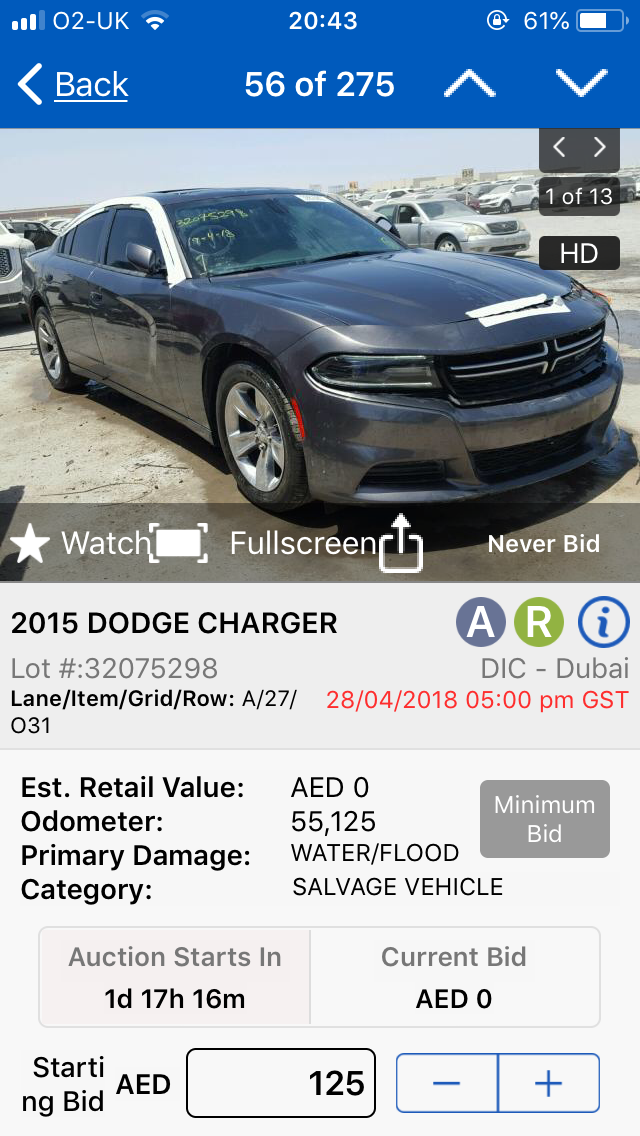
Task: Add this Dodge Charger to Watch list
Action: (78, 543)
